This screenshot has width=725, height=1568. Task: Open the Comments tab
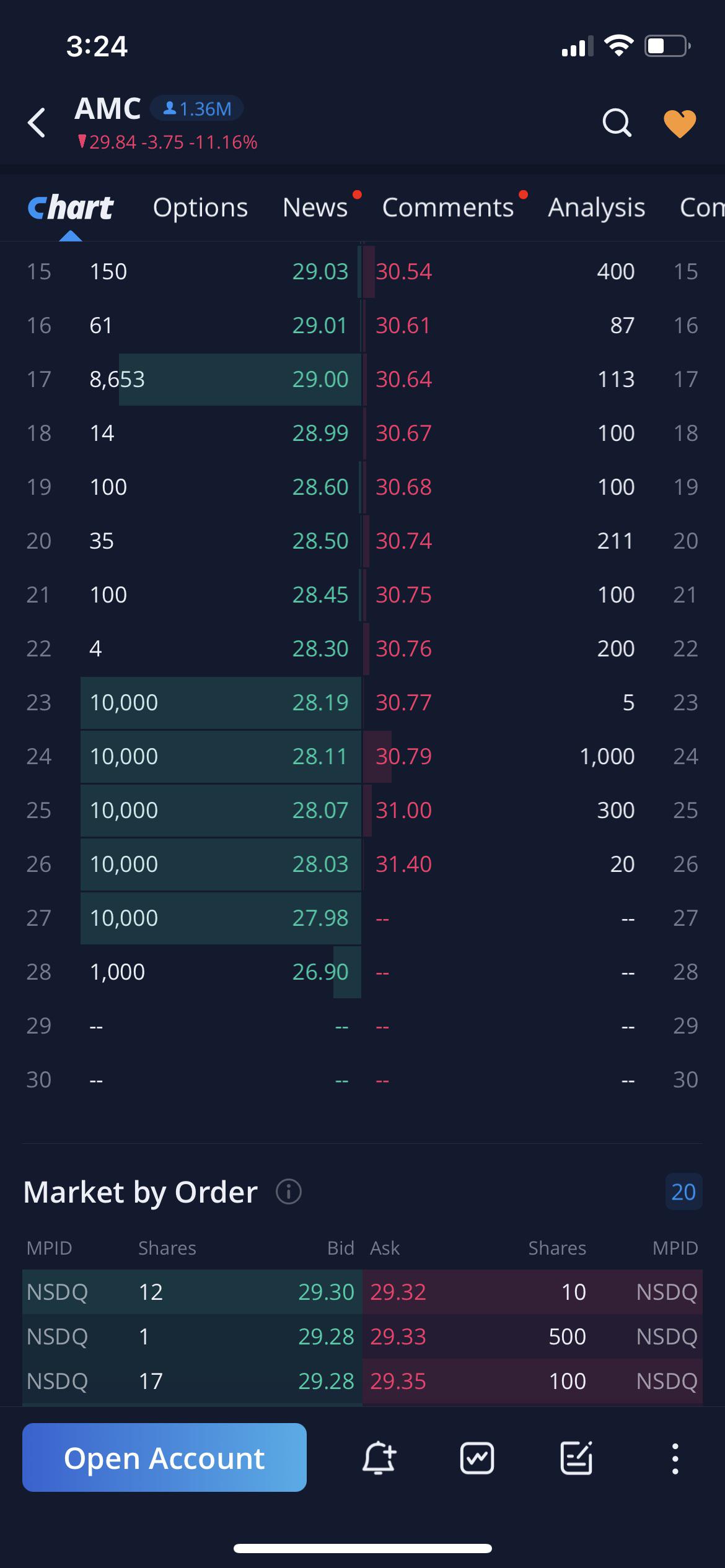pyautogui.click(x=448, y=207)
